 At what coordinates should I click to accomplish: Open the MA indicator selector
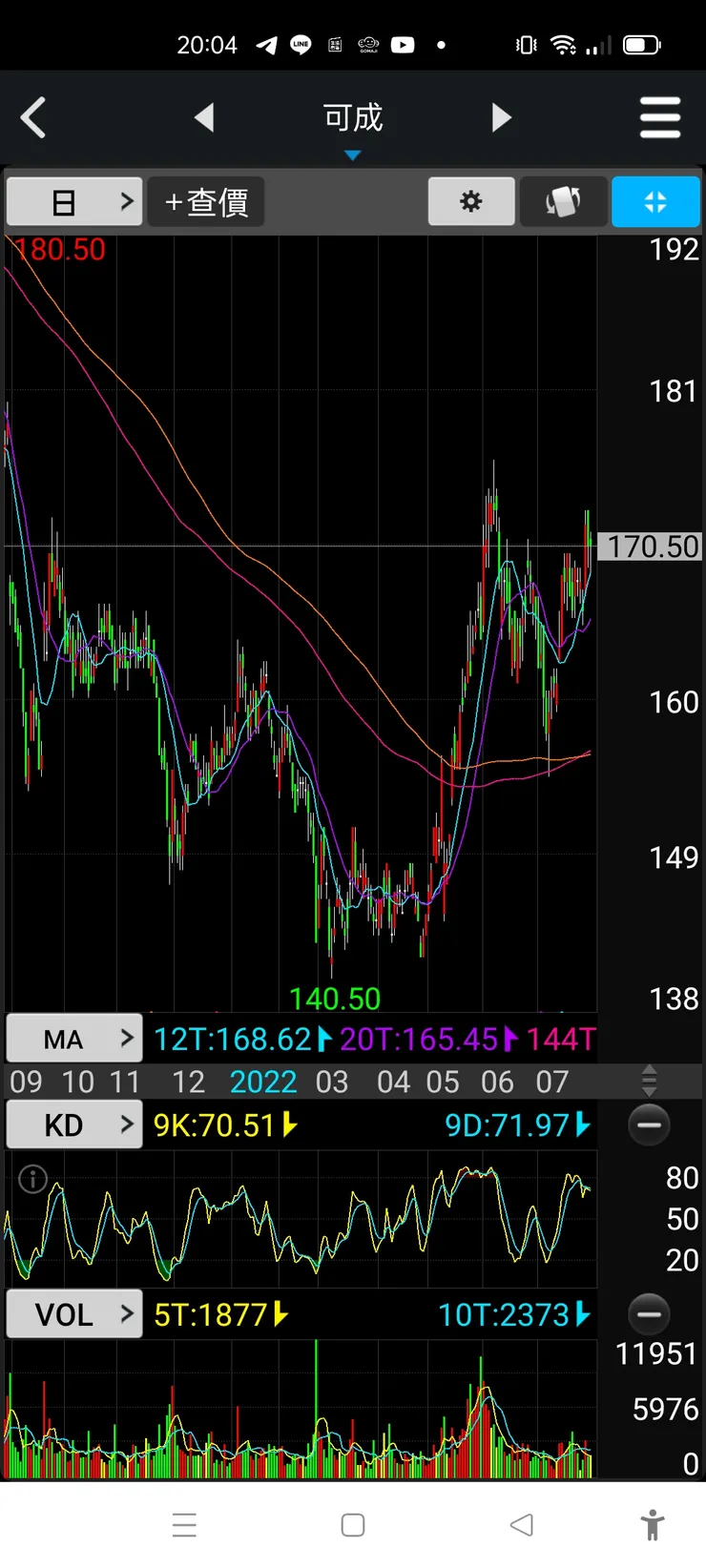pyautogui.click(x=74, y=1039)
